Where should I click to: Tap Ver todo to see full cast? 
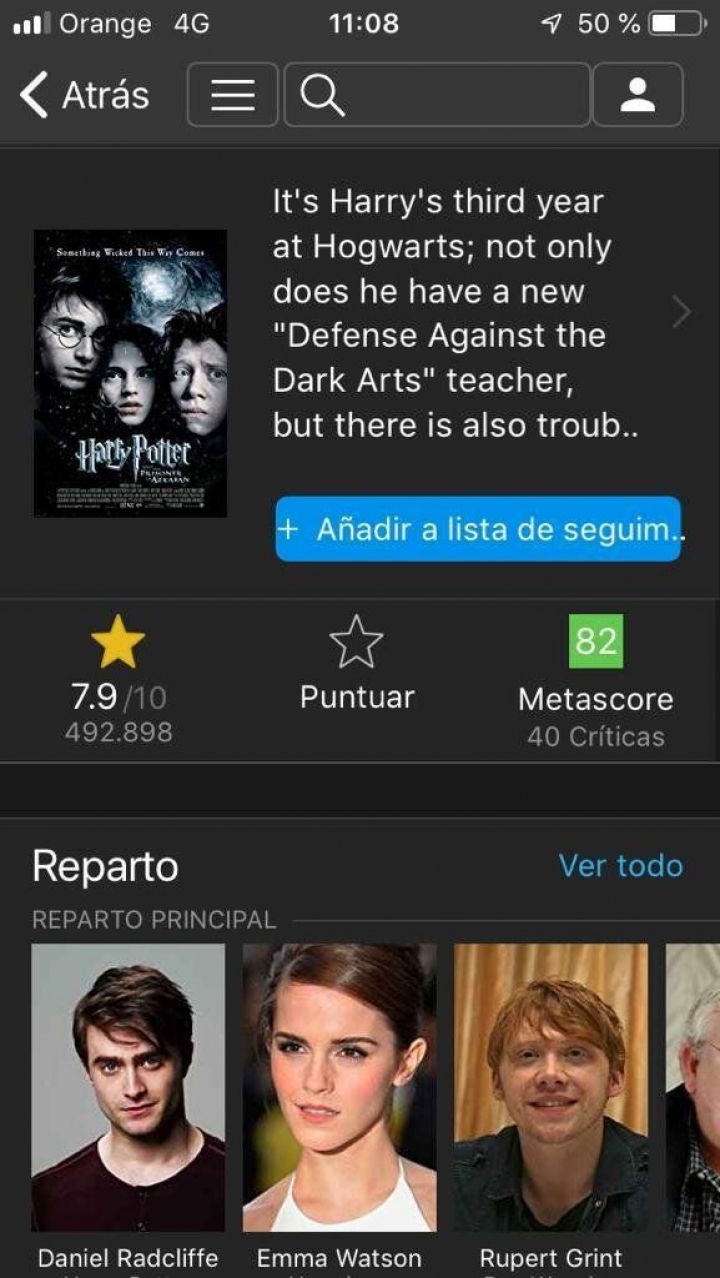620,866
